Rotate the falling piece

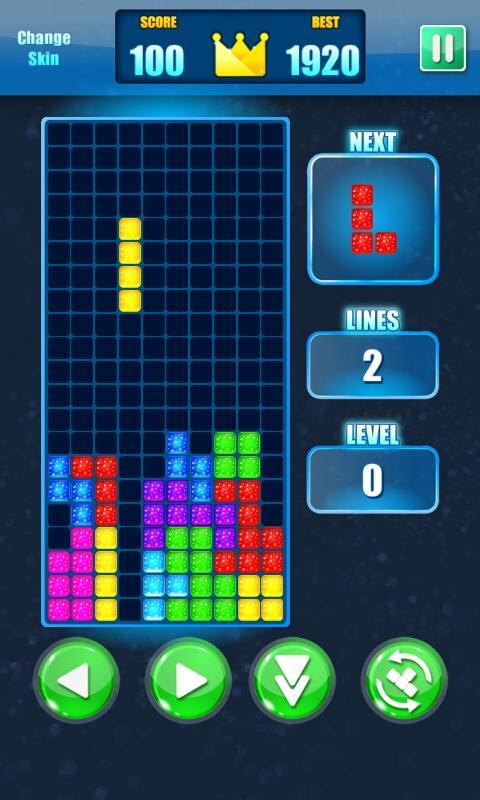[405, 680]
